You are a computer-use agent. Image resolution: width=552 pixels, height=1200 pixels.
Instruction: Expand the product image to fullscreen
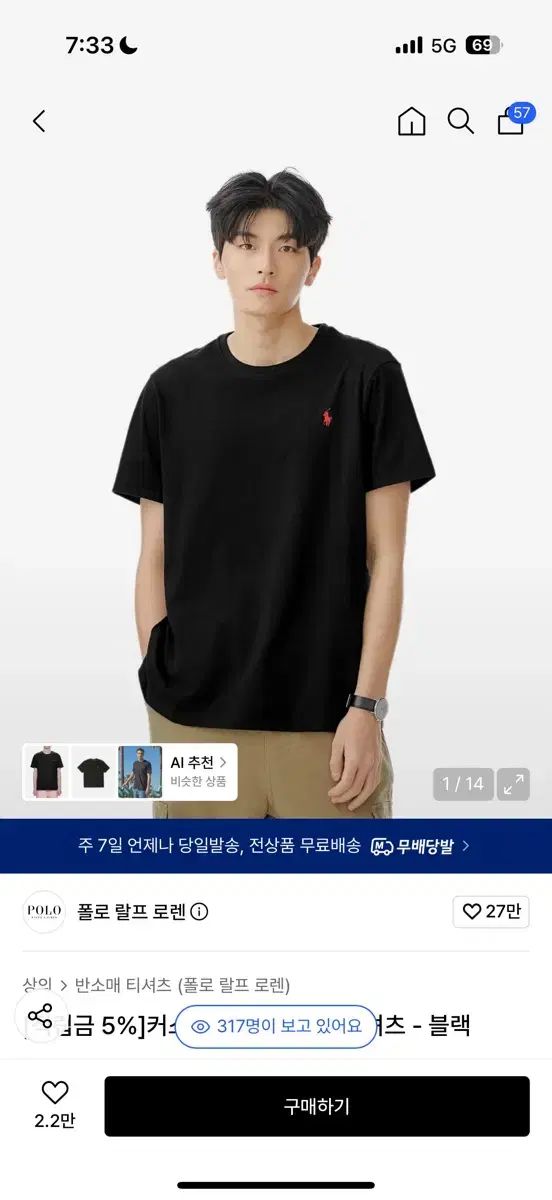[514, 784]
